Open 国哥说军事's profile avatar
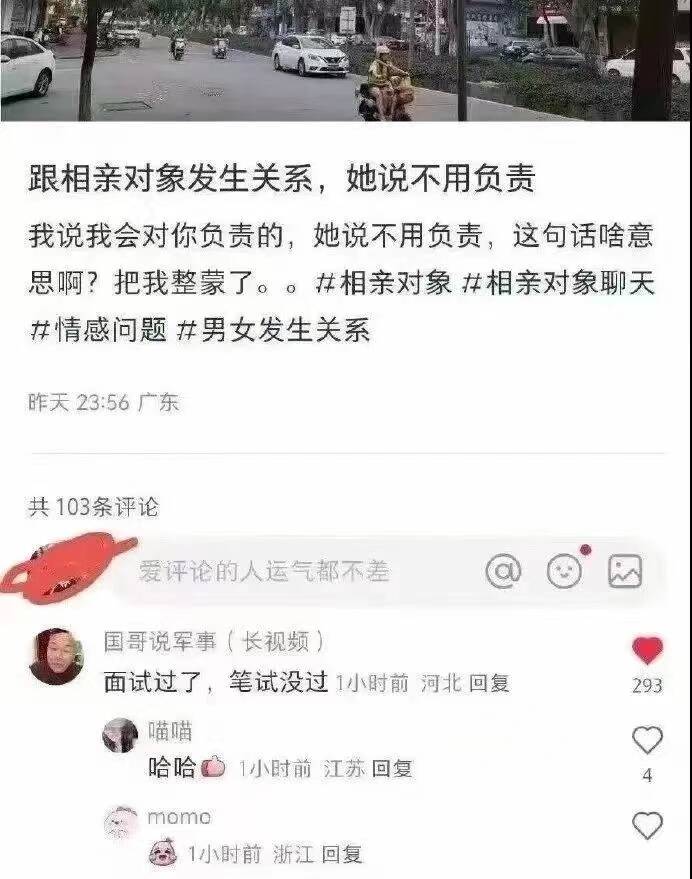Screen dimensions: 692x879 tap(56, 657)
